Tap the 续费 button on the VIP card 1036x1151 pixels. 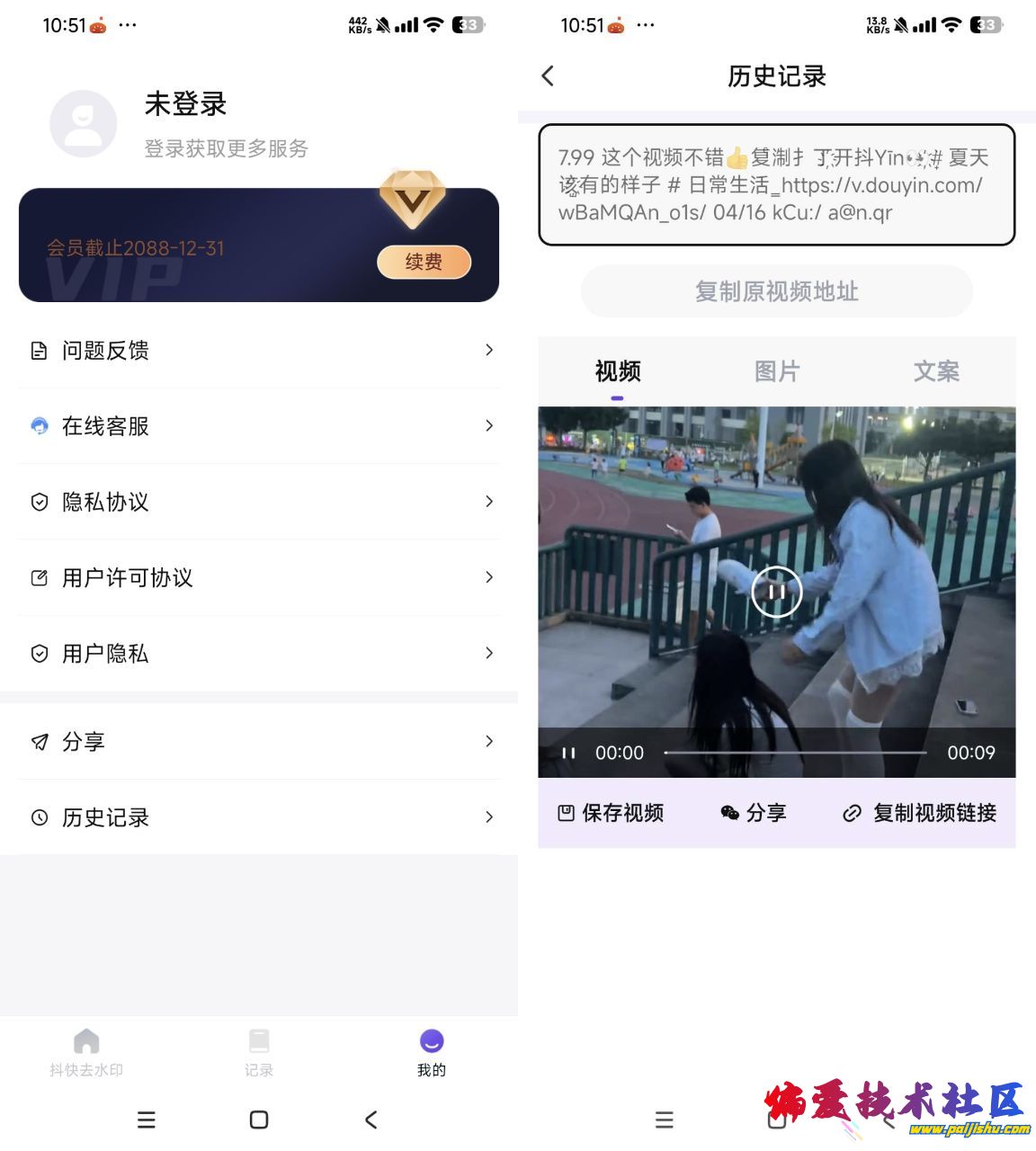[x=424, y=262]
